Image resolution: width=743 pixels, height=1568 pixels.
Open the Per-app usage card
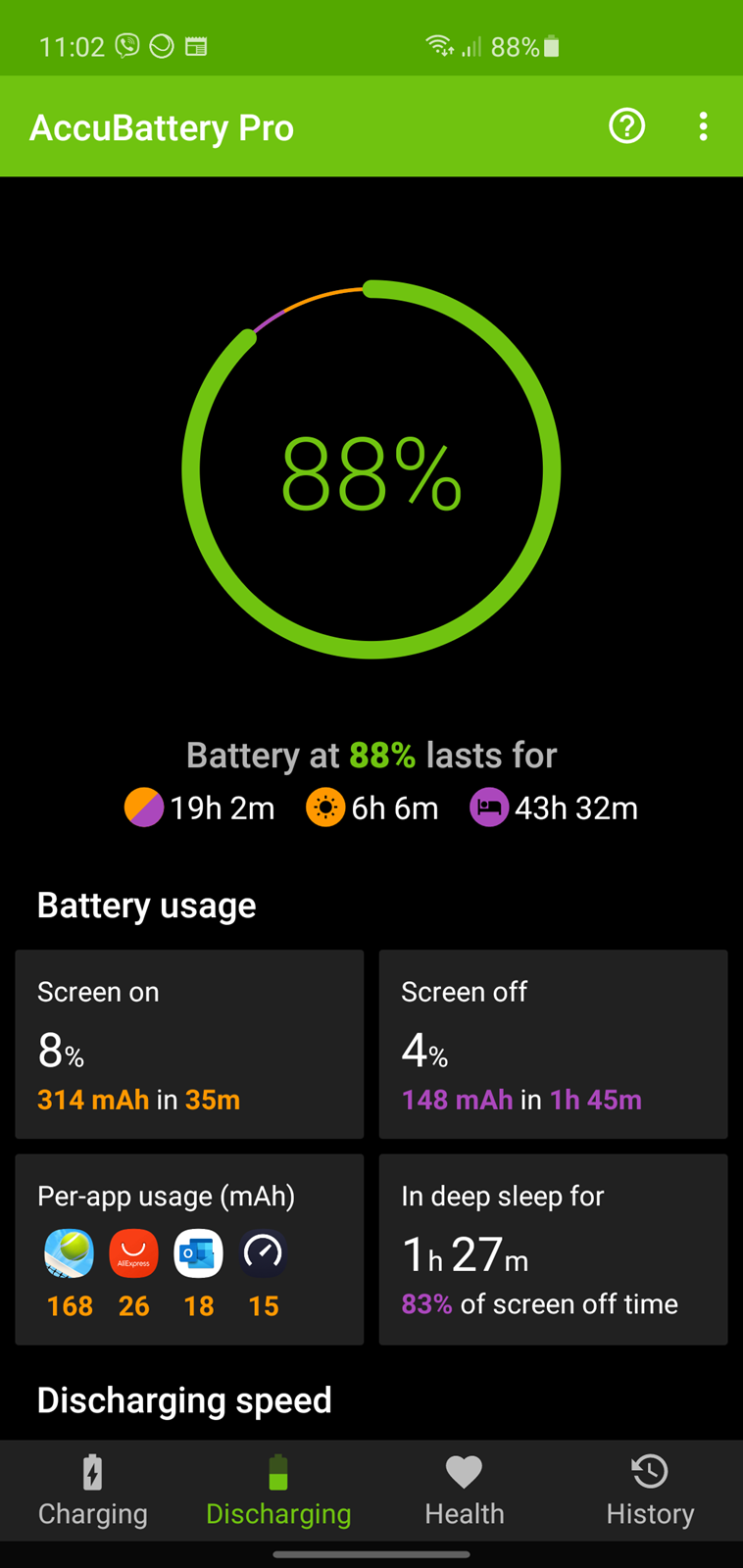tap(189, 1249)
